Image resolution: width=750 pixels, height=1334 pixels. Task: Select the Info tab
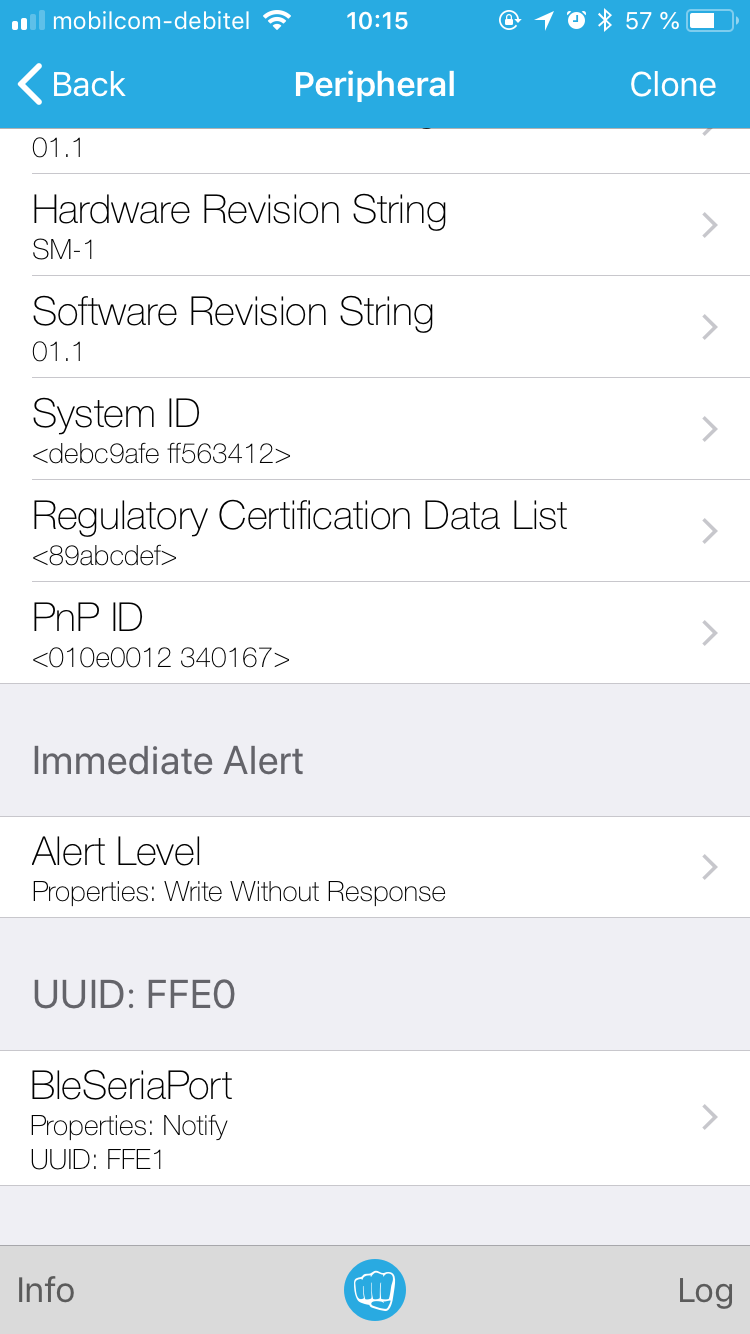pyautogui.click(x=45, y=1290)
